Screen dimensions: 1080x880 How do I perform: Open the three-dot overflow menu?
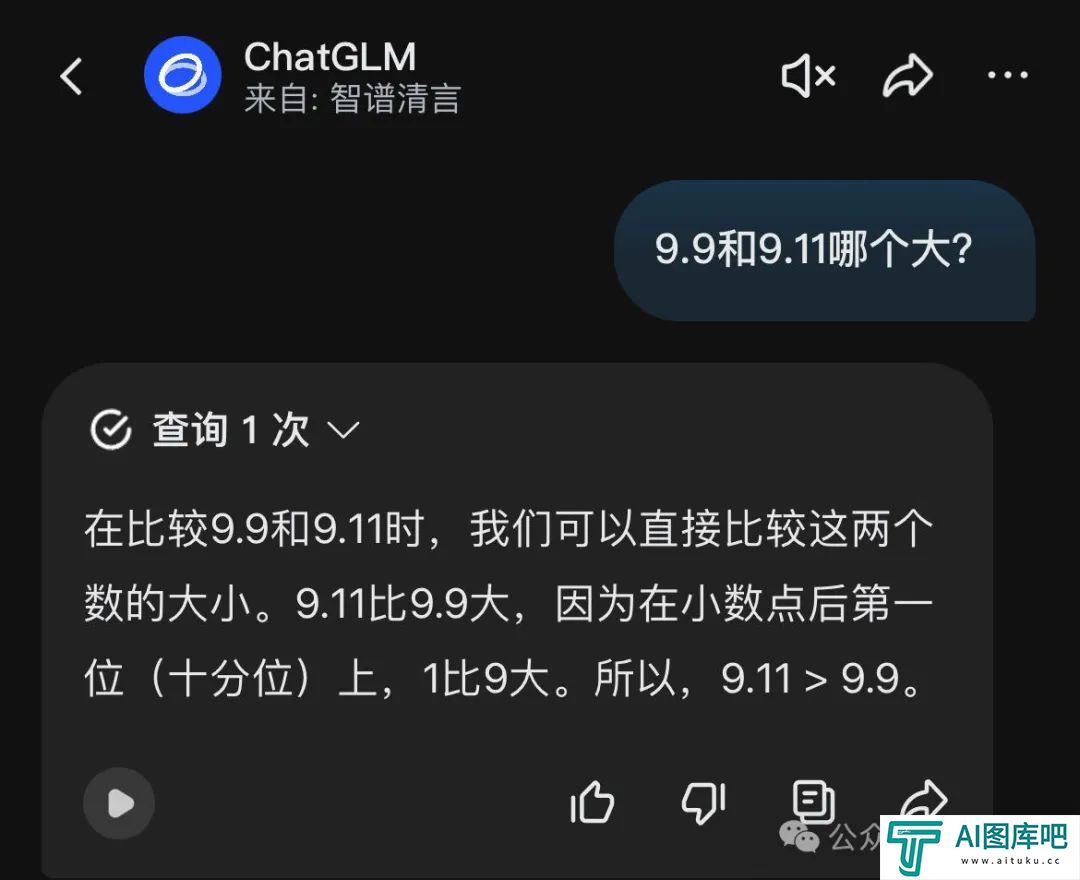(x=1007, y=76)
